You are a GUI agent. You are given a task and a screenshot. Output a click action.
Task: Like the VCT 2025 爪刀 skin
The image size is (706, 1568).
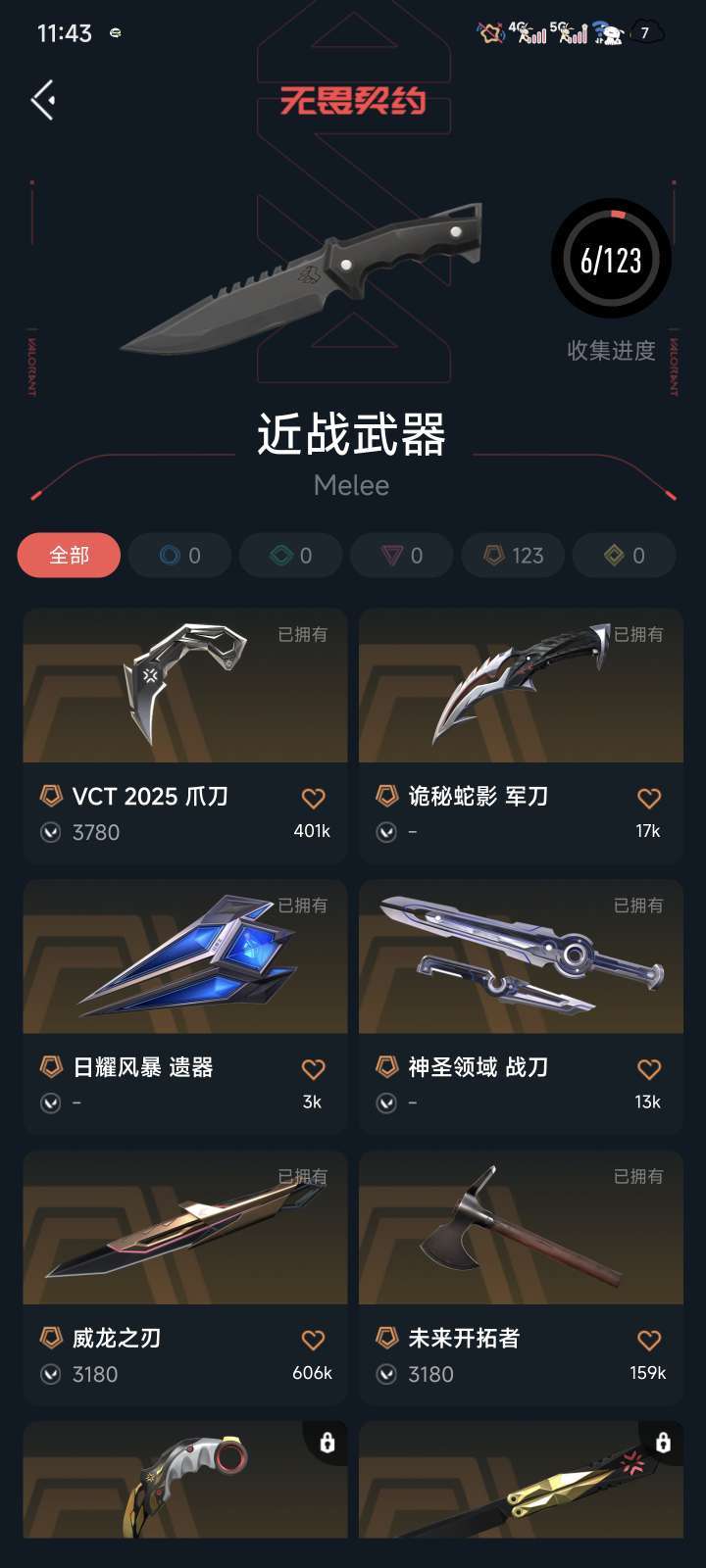point(313,799)
